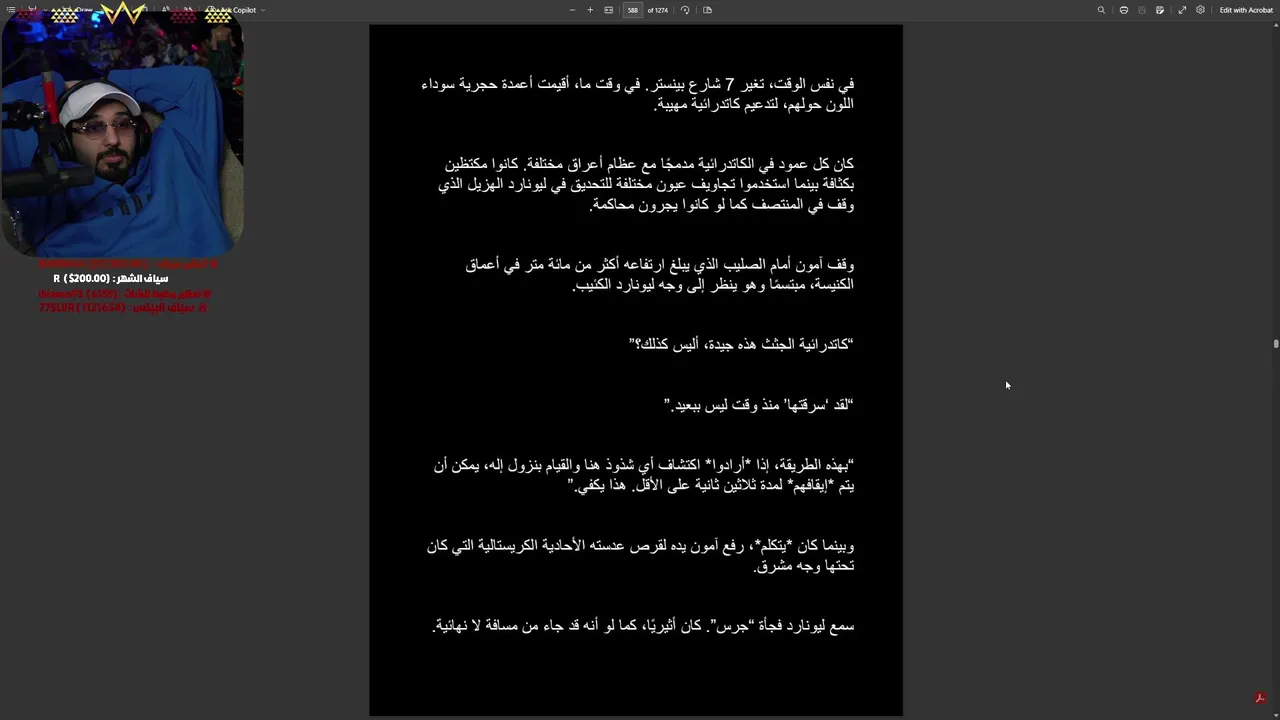Screen dimensions: 1280x720
Task: Open PDF viewer settings gear
Action: (x=1200, y=10)
